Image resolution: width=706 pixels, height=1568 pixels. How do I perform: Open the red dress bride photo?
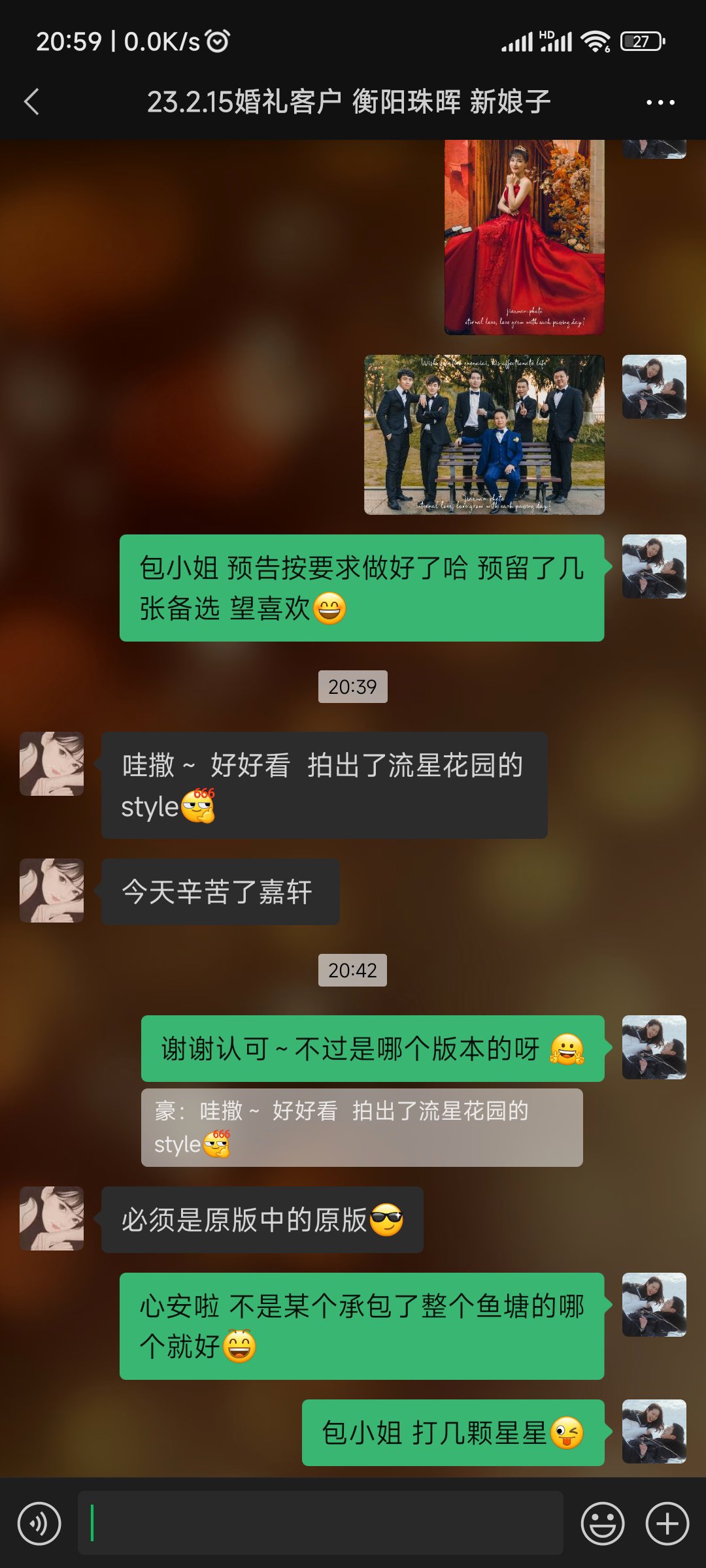pos(524,237)
